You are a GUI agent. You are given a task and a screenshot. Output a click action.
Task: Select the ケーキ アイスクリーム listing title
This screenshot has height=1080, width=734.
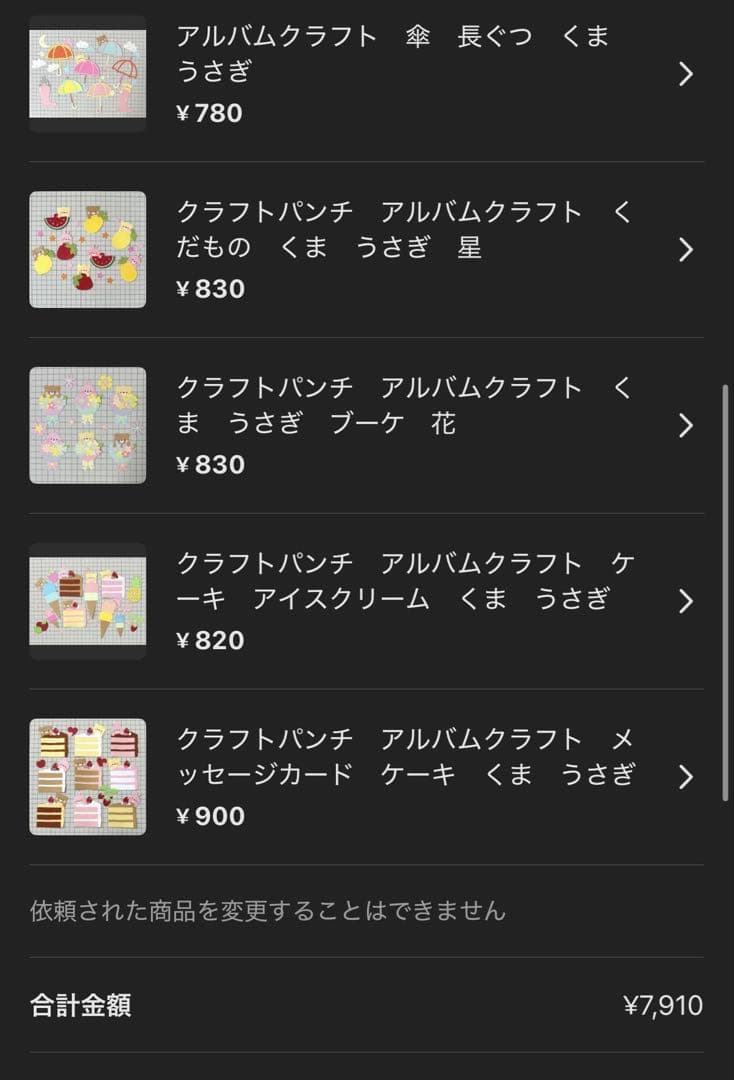point(400,583)
